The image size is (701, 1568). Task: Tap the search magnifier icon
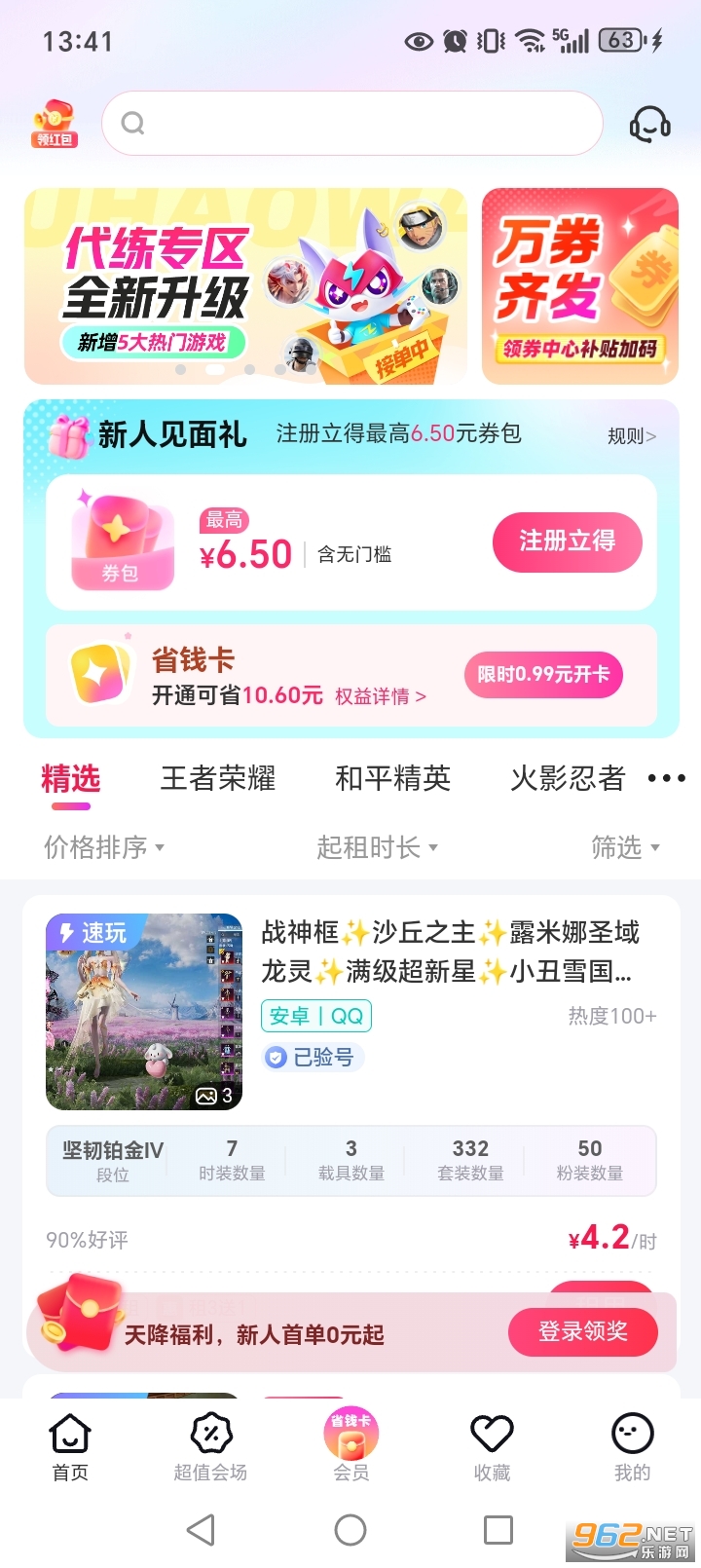click(133, 123)
